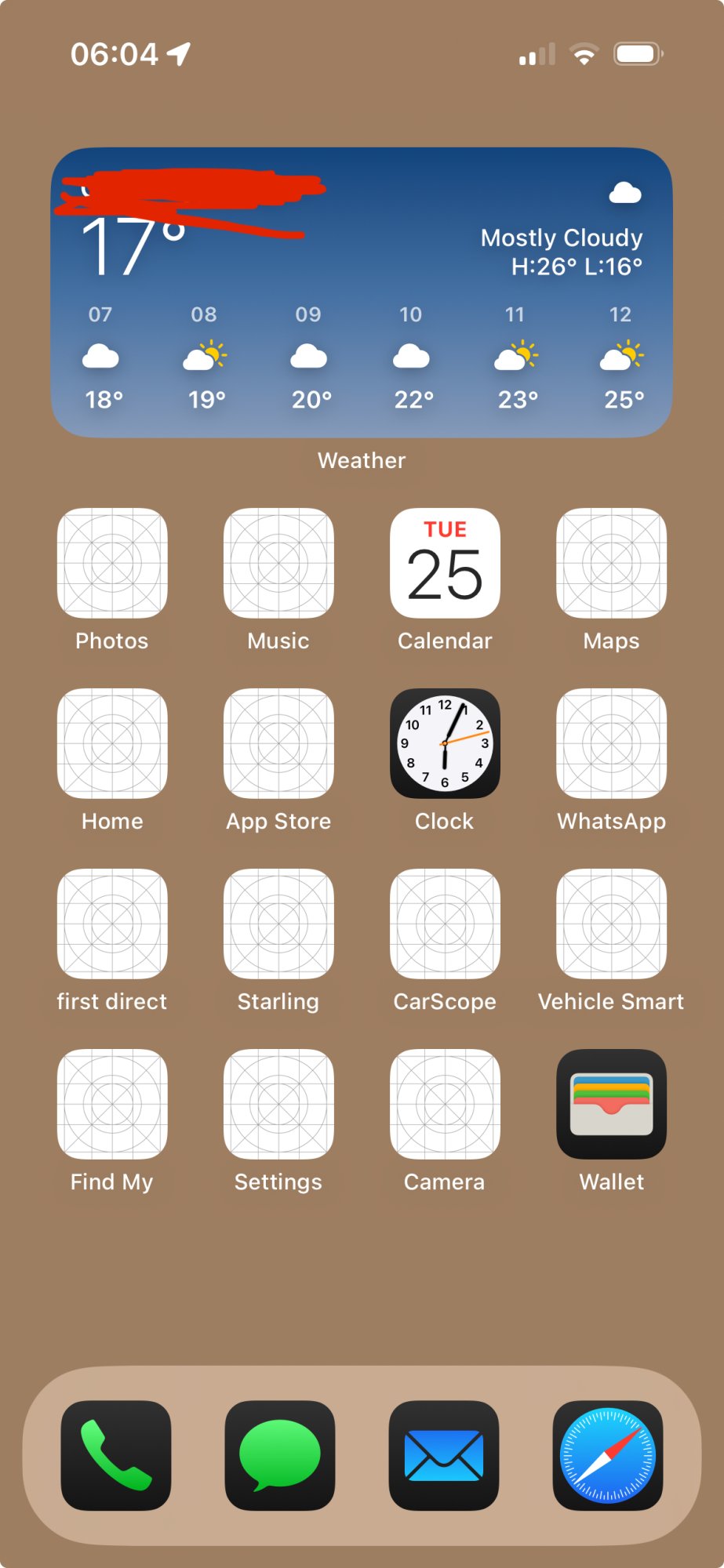Open Messages from the dock

coord(279,1455)
